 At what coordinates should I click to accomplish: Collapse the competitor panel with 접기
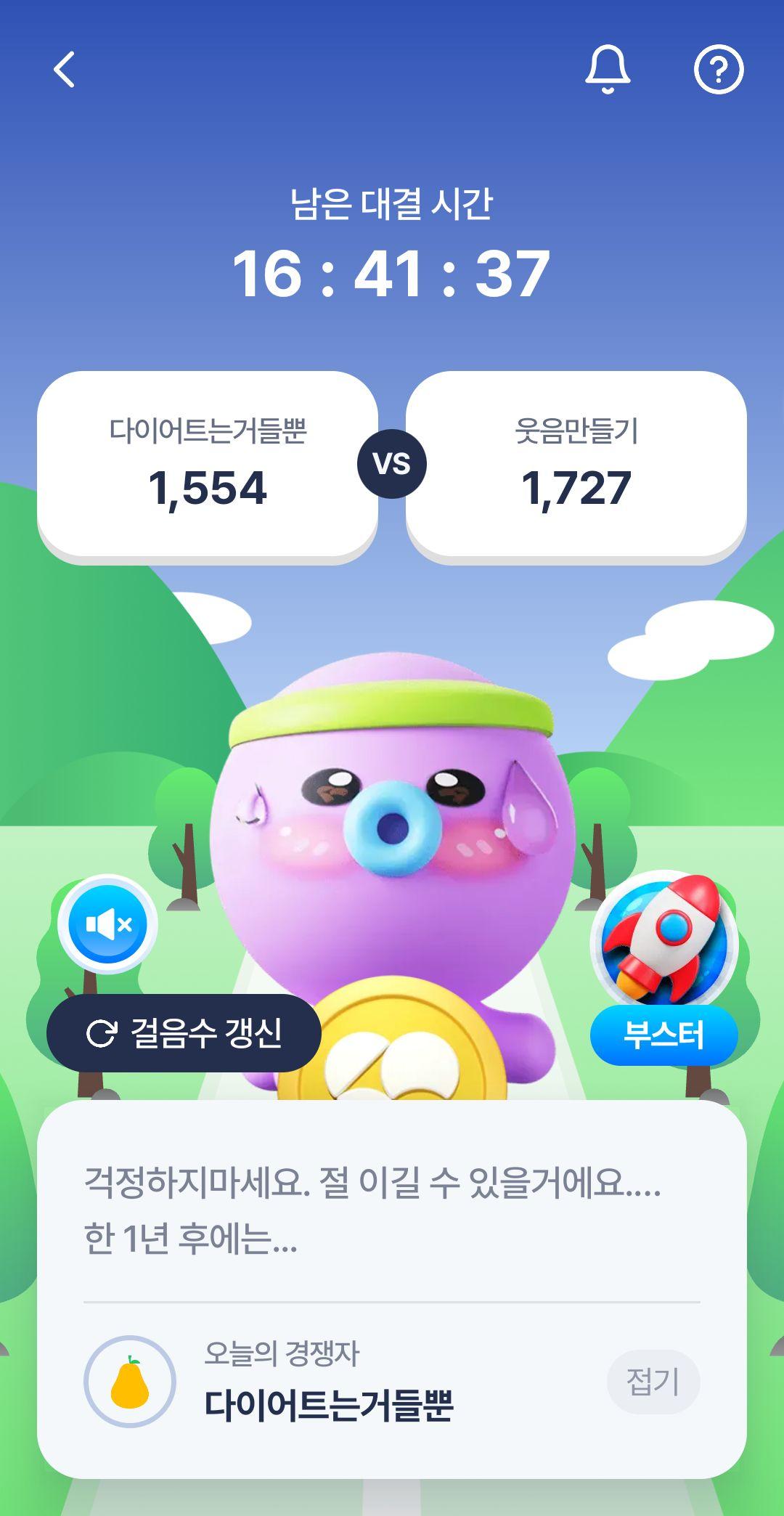[653, 1381]
